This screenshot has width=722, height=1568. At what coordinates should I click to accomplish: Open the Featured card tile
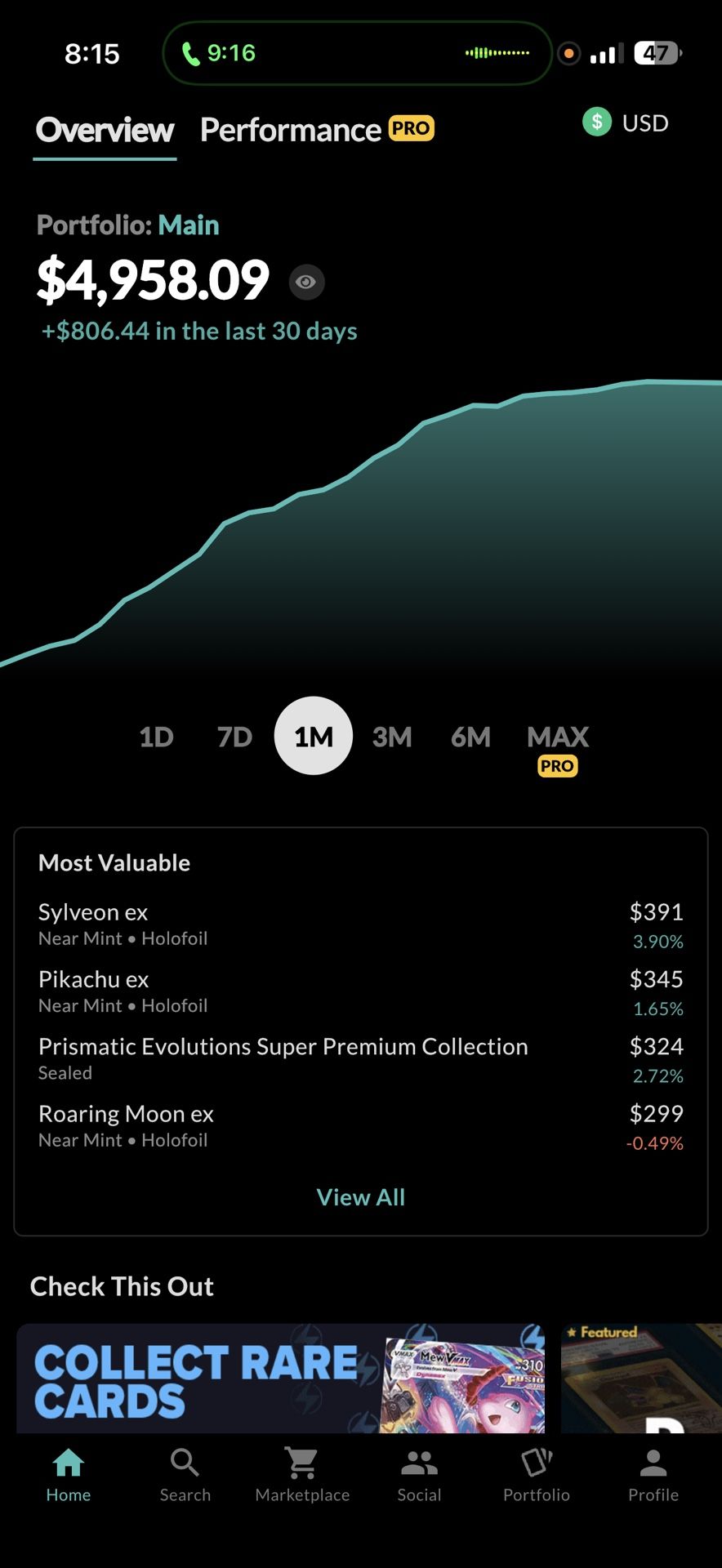tap(641, 1379)
